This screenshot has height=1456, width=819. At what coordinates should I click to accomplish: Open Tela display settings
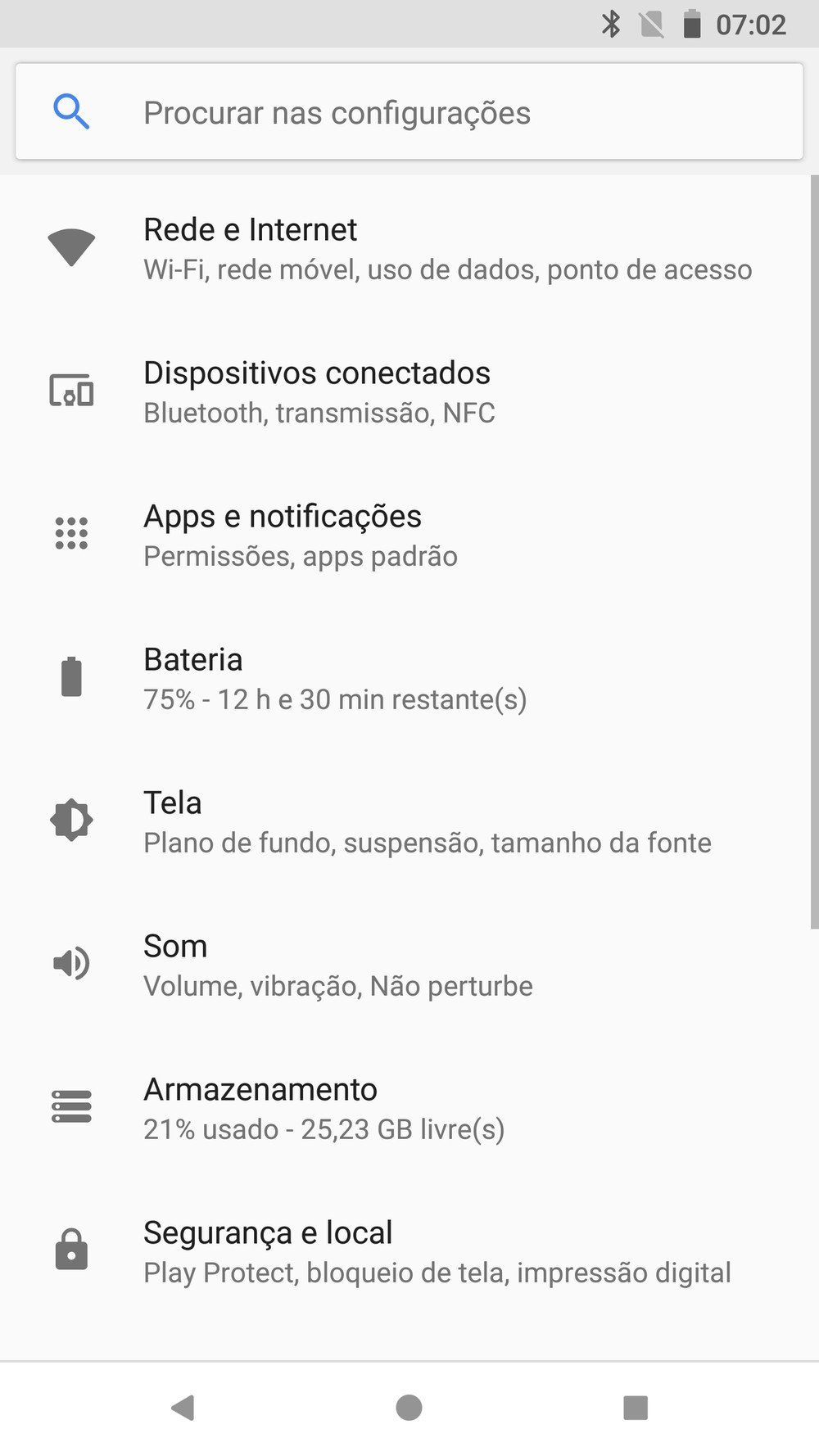[x=409, y=821]
